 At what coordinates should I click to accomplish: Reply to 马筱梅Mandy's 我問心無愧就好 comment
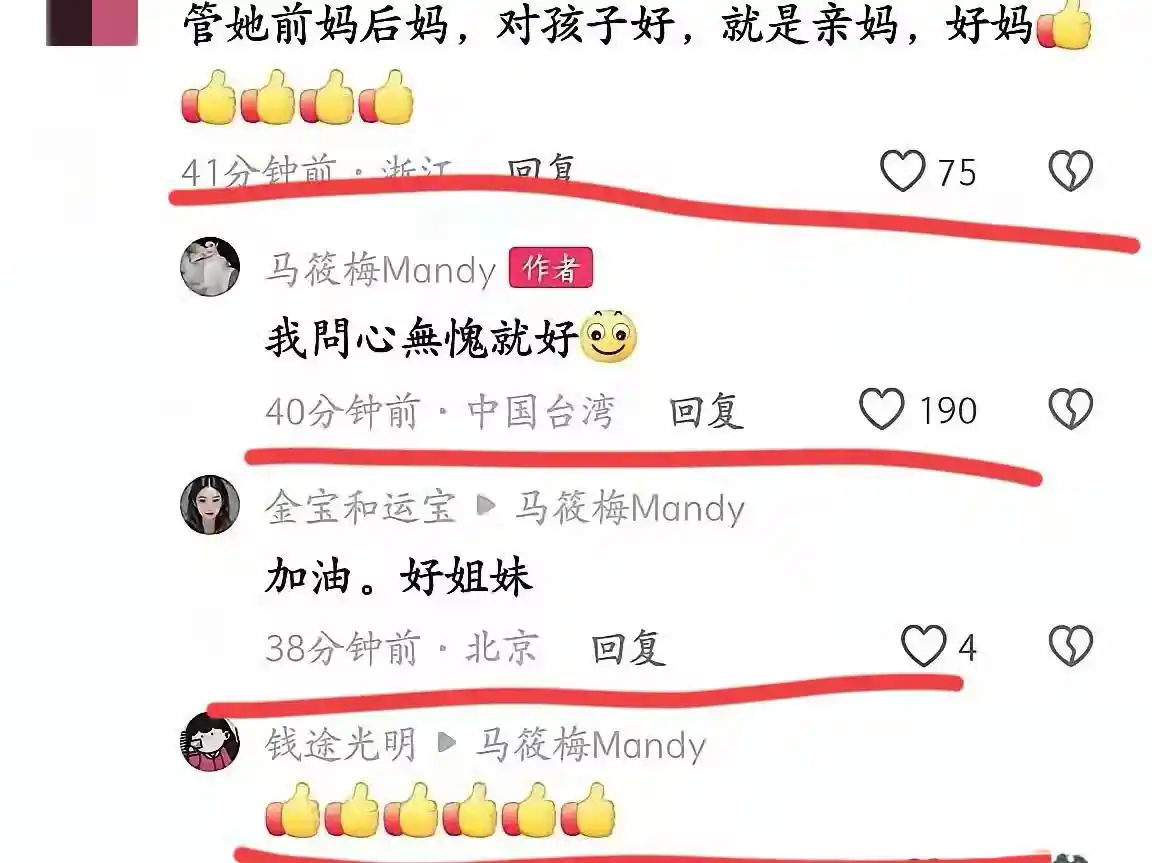click(x=706, y=411)
